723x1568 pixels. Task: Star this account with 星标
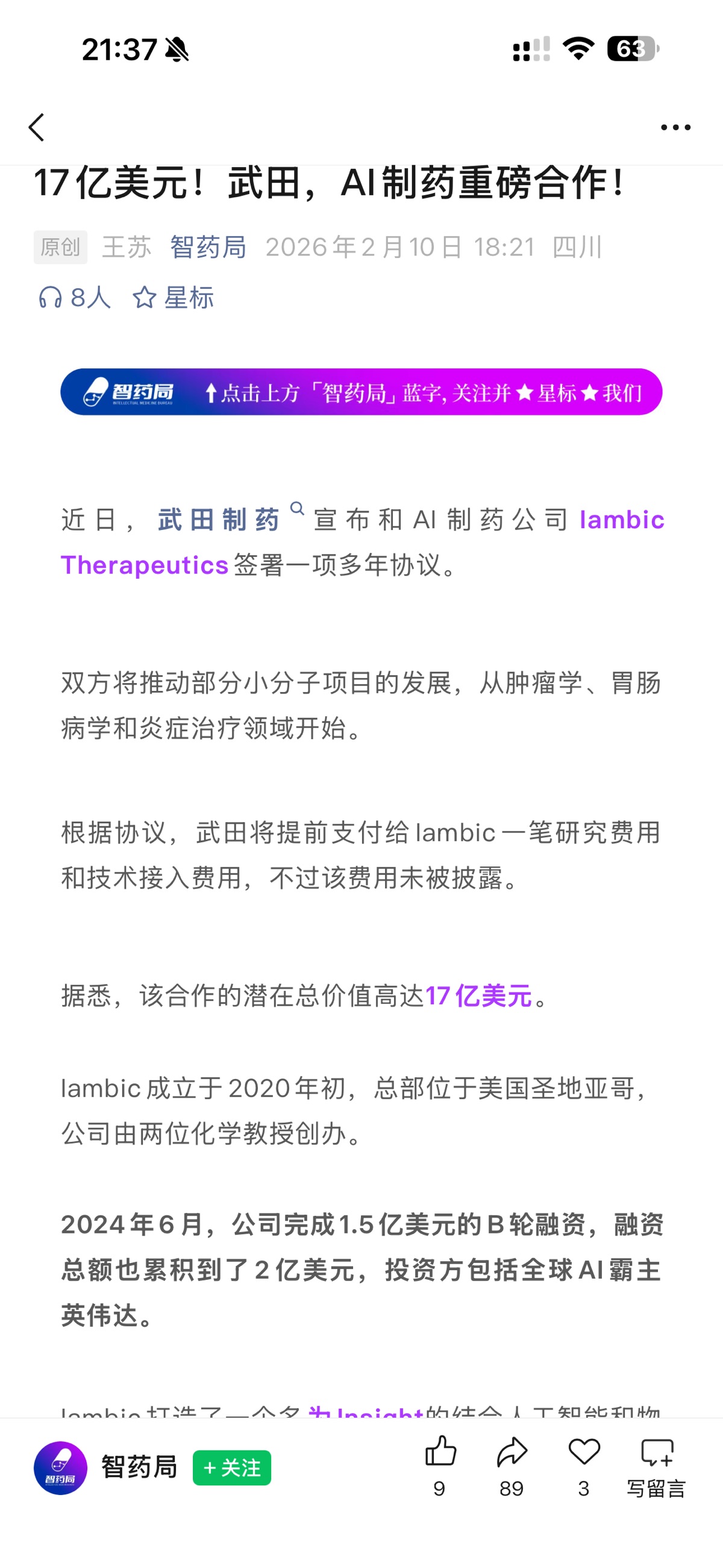click(x=174, y=298)
